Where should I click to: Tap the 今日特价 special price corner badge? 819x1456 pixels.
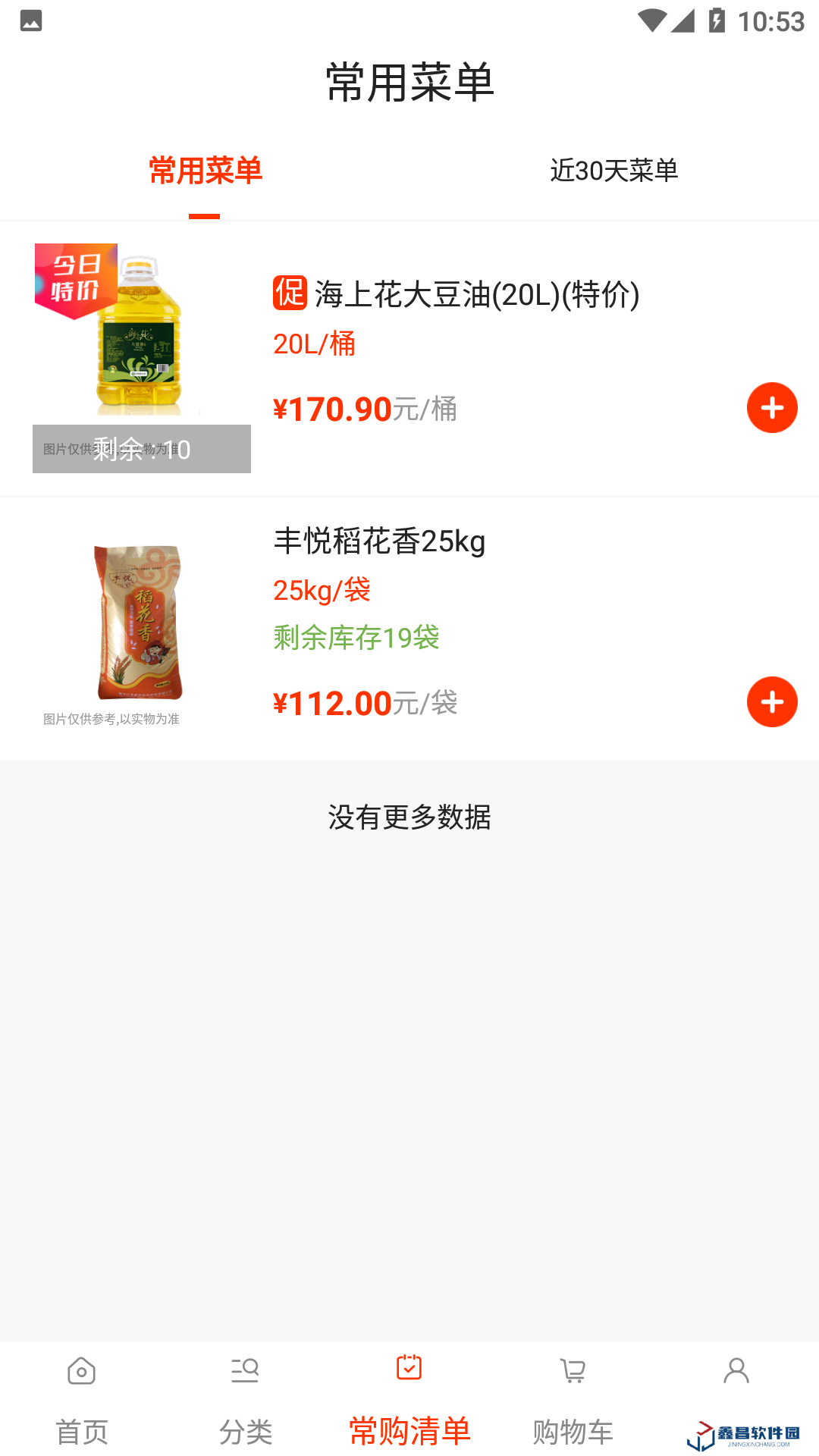coord(76,277)
